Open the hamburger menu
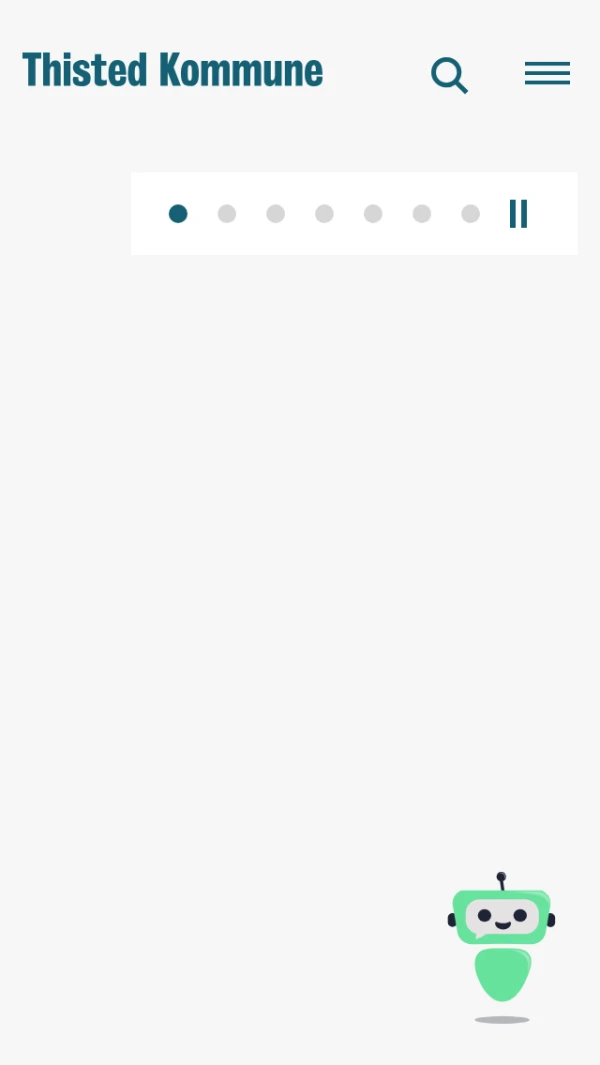600x1065 pixels. [x=547, y=73]
